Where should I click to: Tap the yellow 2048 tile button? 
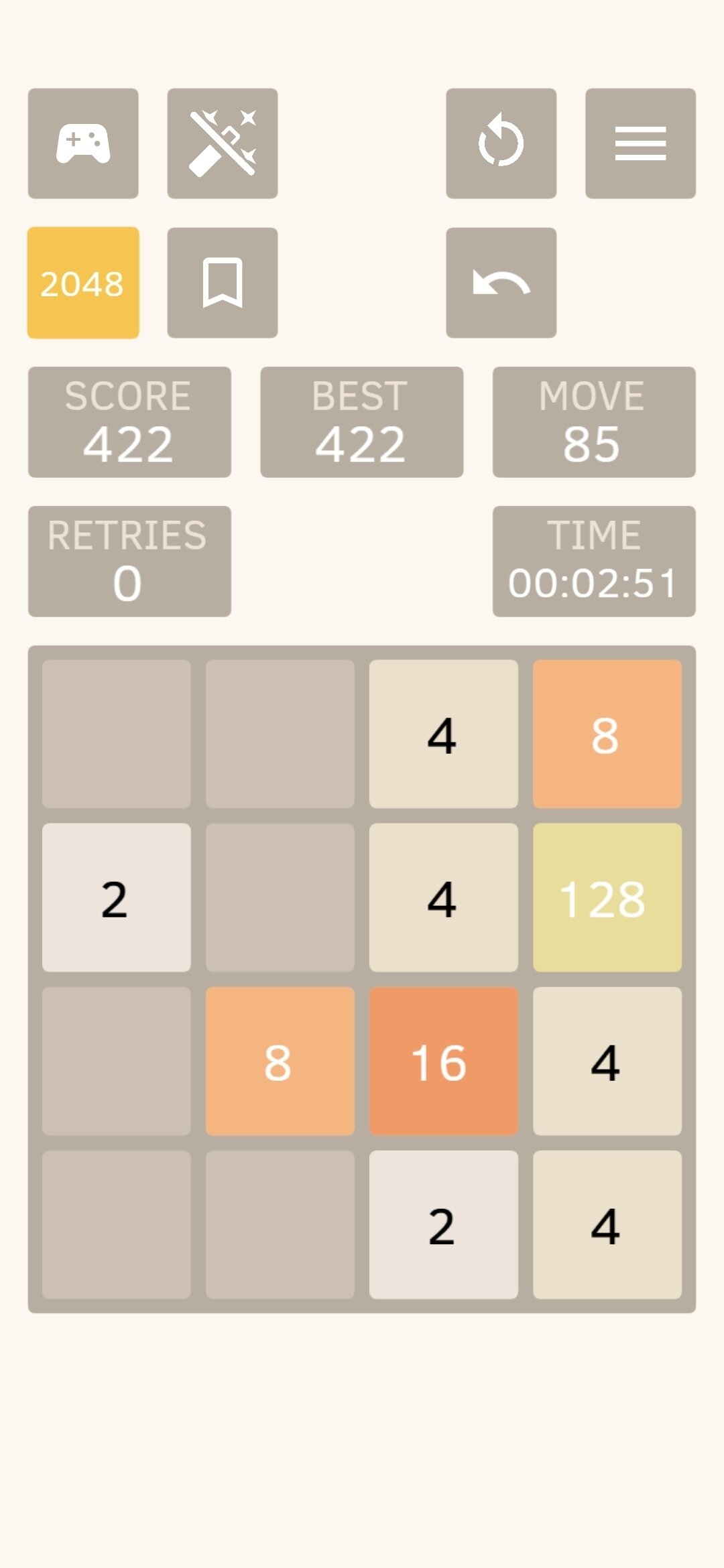83,283
